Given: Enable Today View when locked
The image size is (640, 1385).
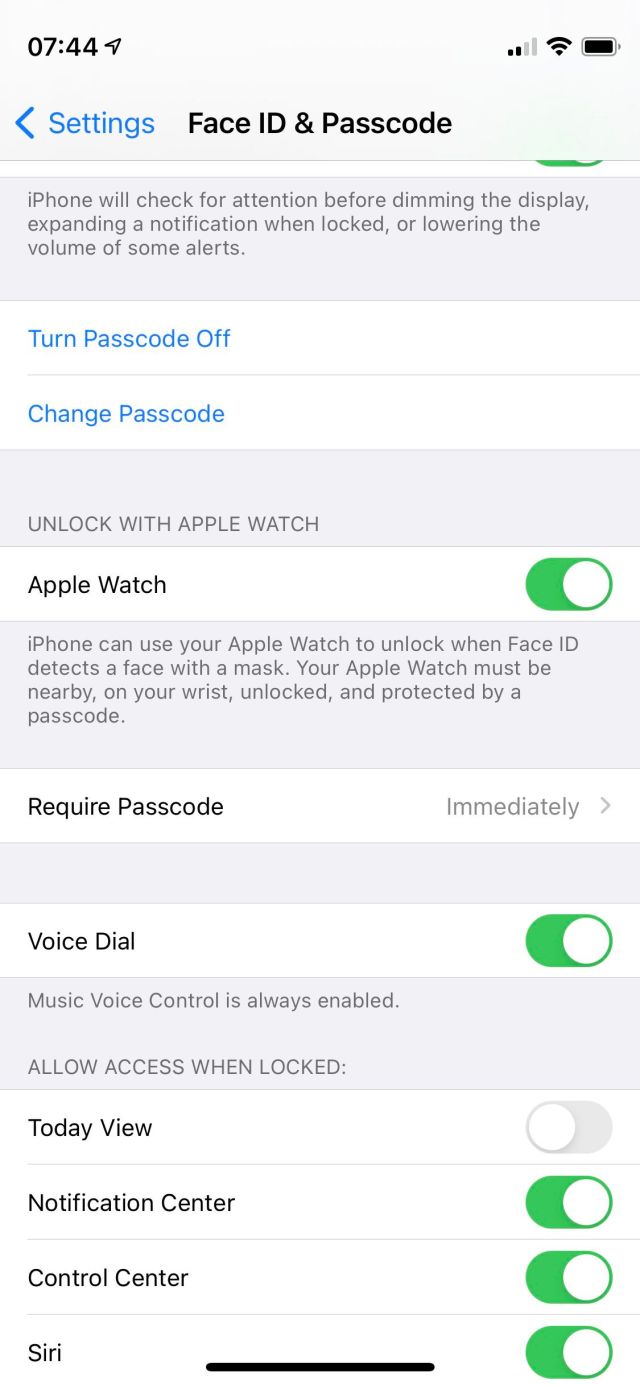Looking at the screenshot, I should pos(568,1127).
